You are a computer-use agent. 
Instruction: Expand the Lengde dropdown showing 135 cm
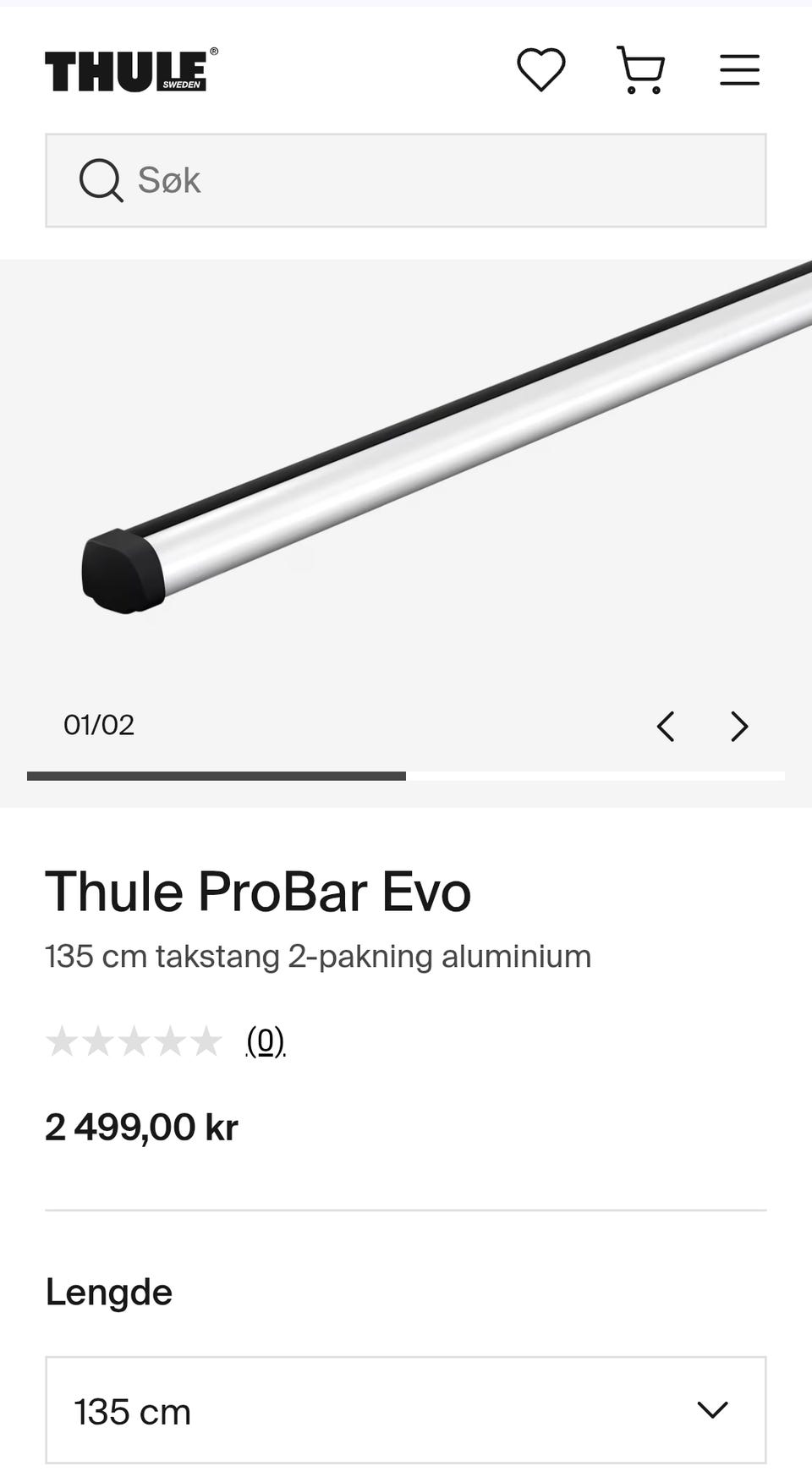(406, 1410)
